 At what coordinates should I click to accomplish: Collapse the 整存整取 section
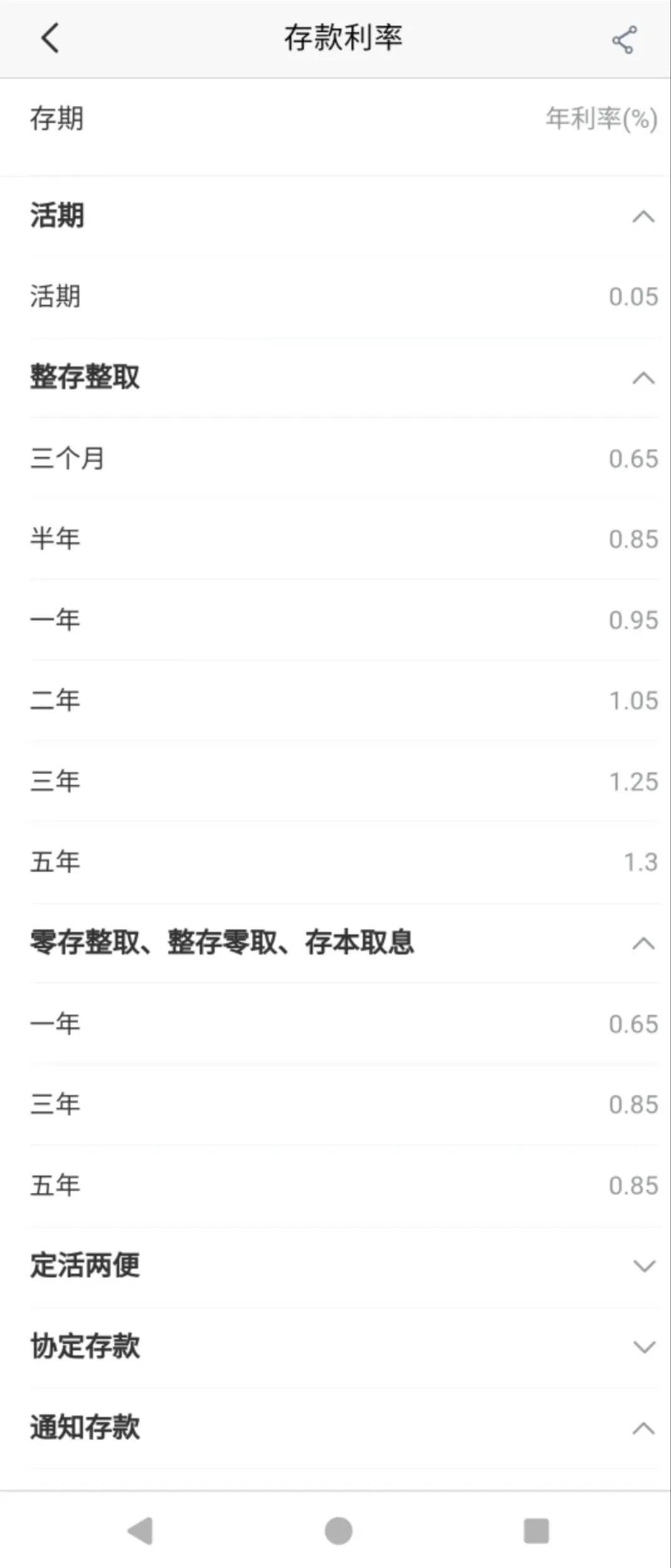[x=643, y=378]
